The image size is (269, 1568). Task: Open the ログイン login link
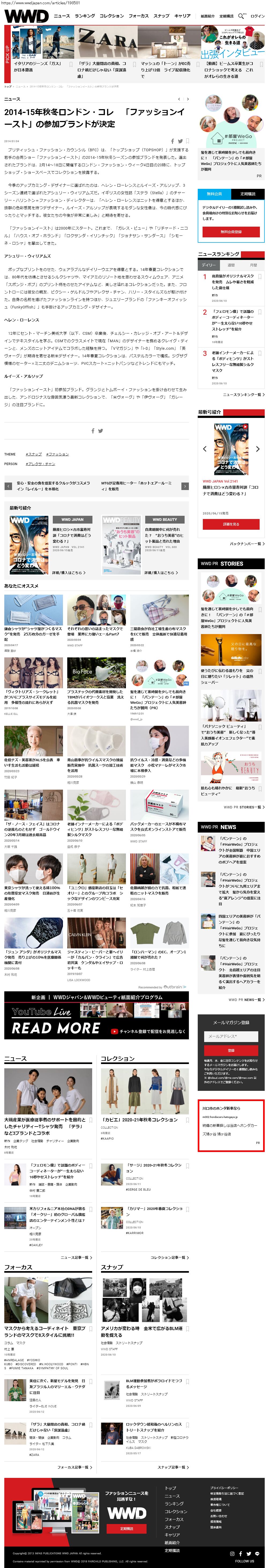pos(257,16)
